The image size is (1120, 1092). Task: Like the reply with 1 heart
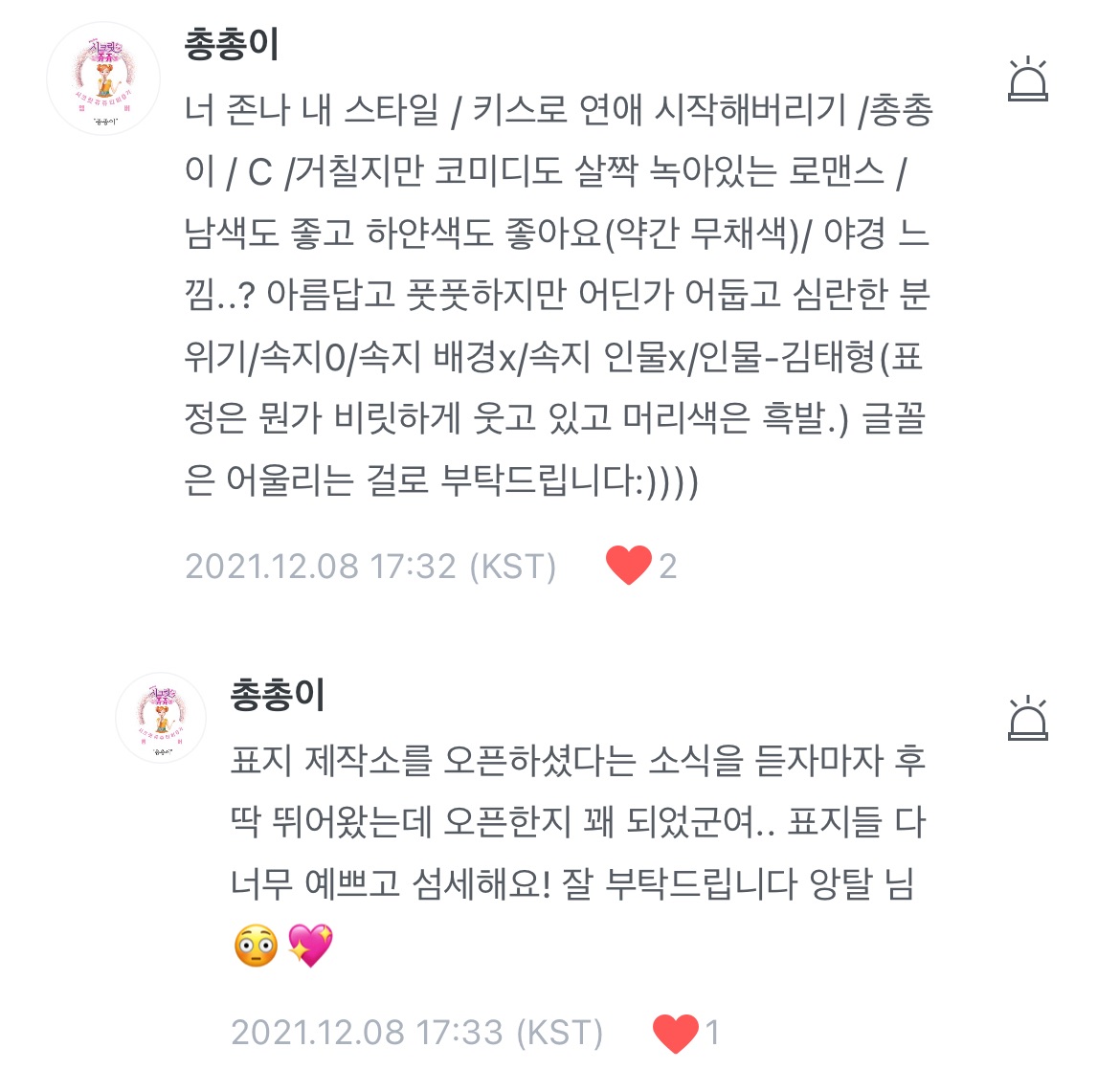point(675,1034)
